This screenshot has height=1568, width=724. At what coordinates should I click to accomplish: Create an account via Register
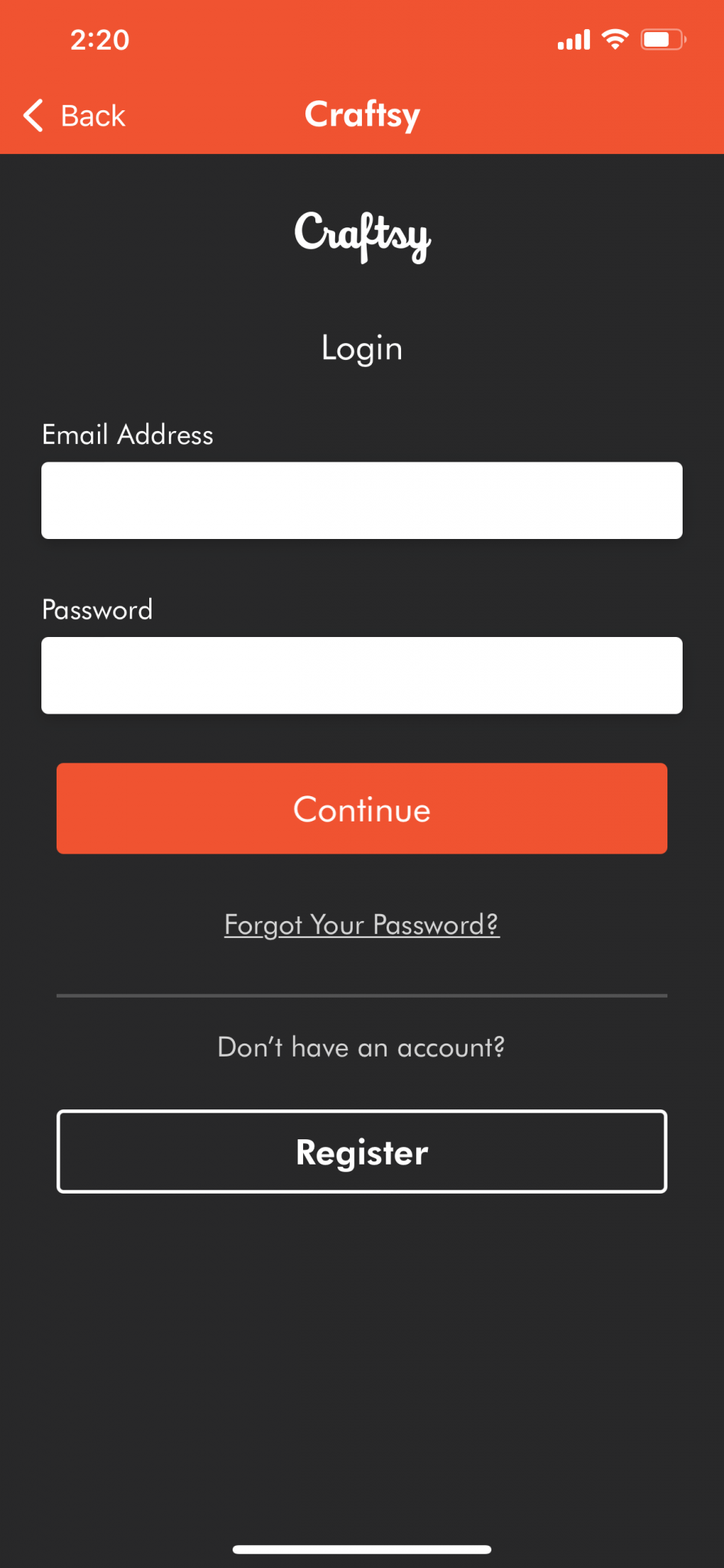pyautogui.click(x=361, y=1151)
